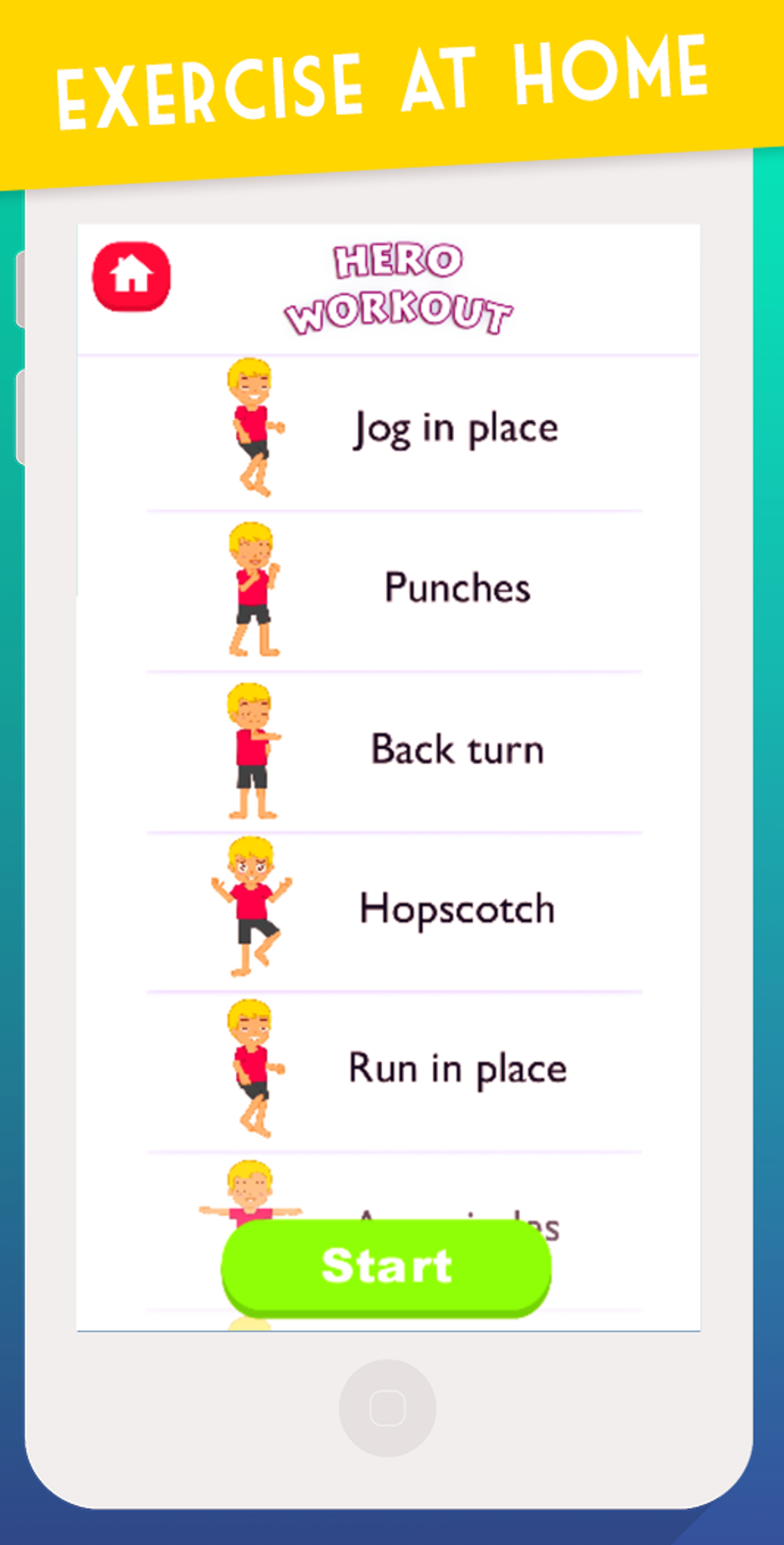Open the Jog in place exercise row
784x1545 pixels.
(x=392, y=427)
